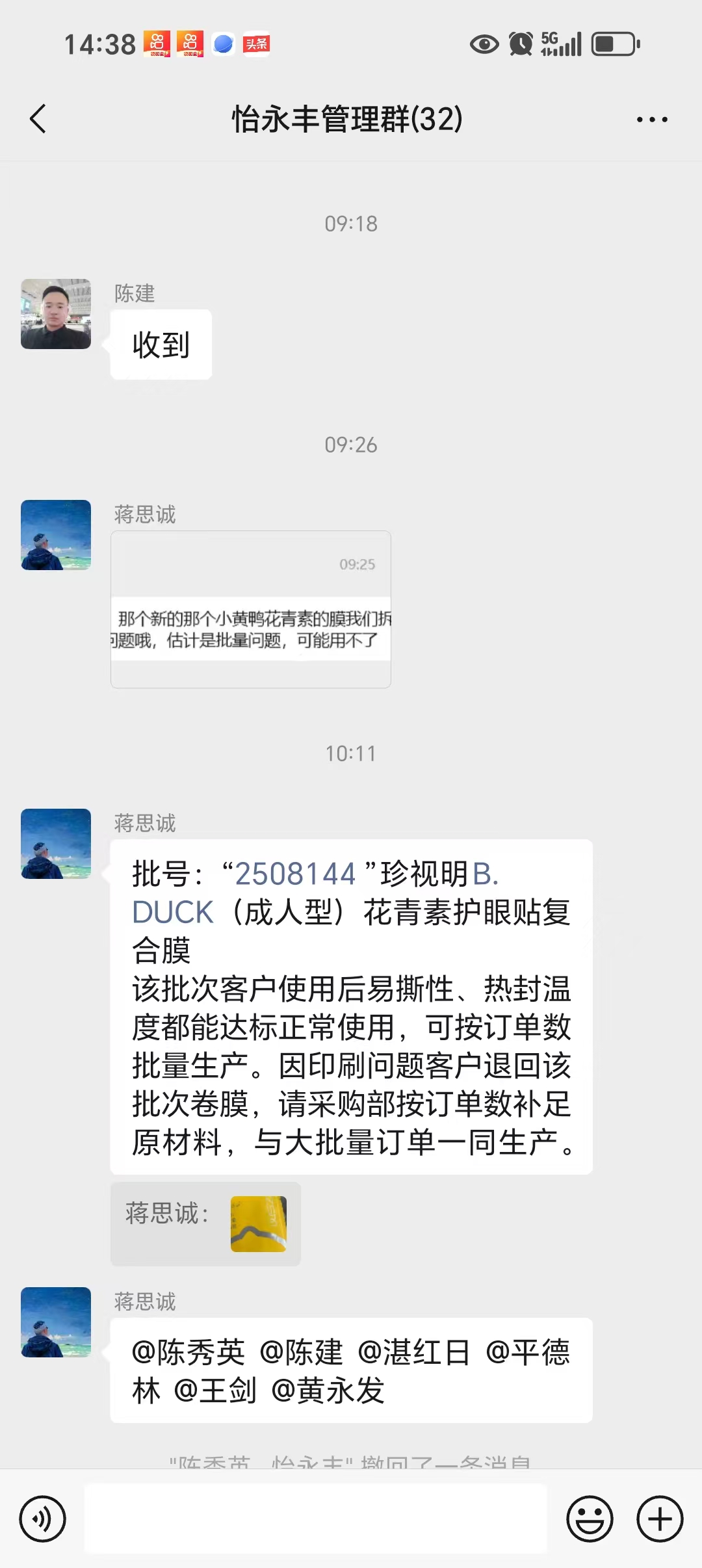Image resolution: width=702 pixels, height=1568 pixels.
Task: Open the quoted yellow film image reply
Action: coord(258,1224)
